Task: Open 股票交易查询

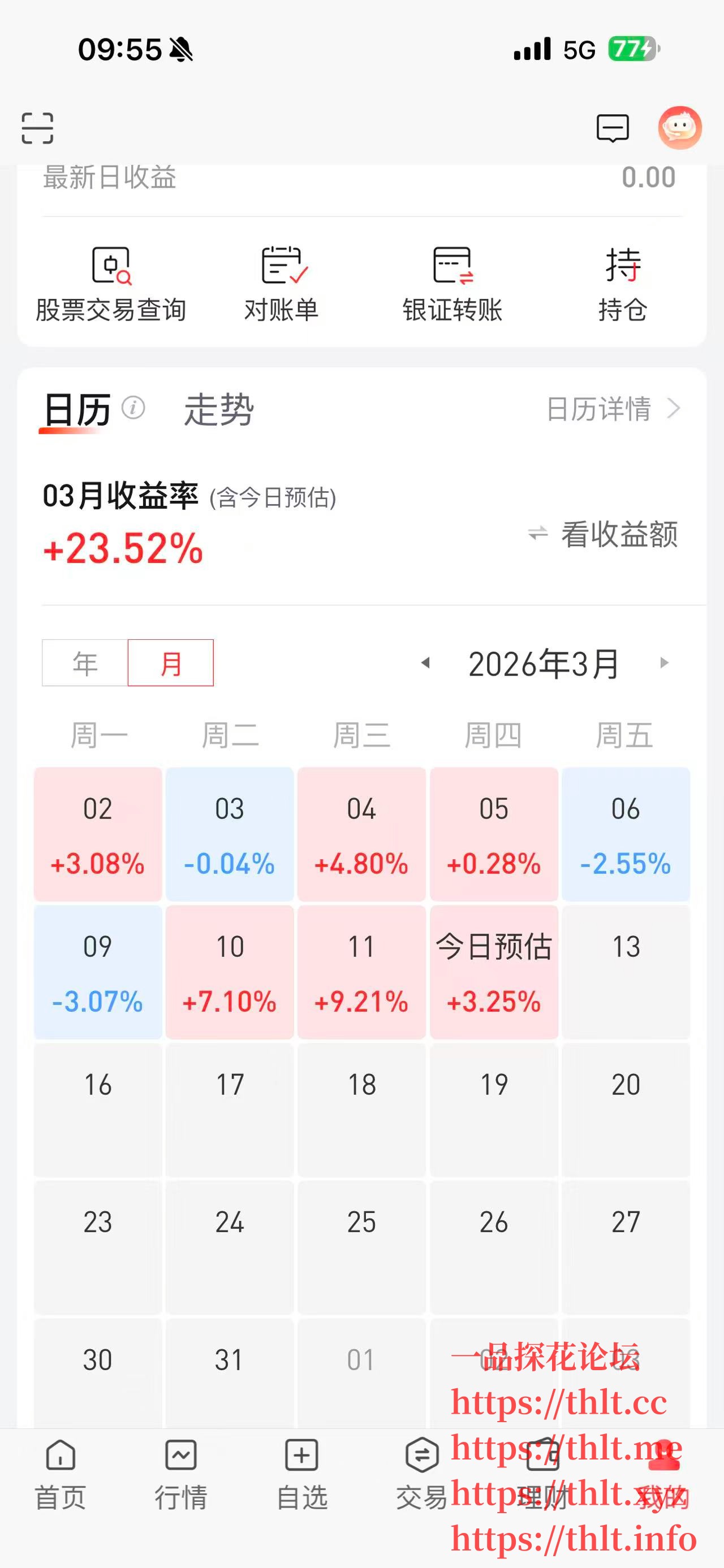Action: coord(111,284)
